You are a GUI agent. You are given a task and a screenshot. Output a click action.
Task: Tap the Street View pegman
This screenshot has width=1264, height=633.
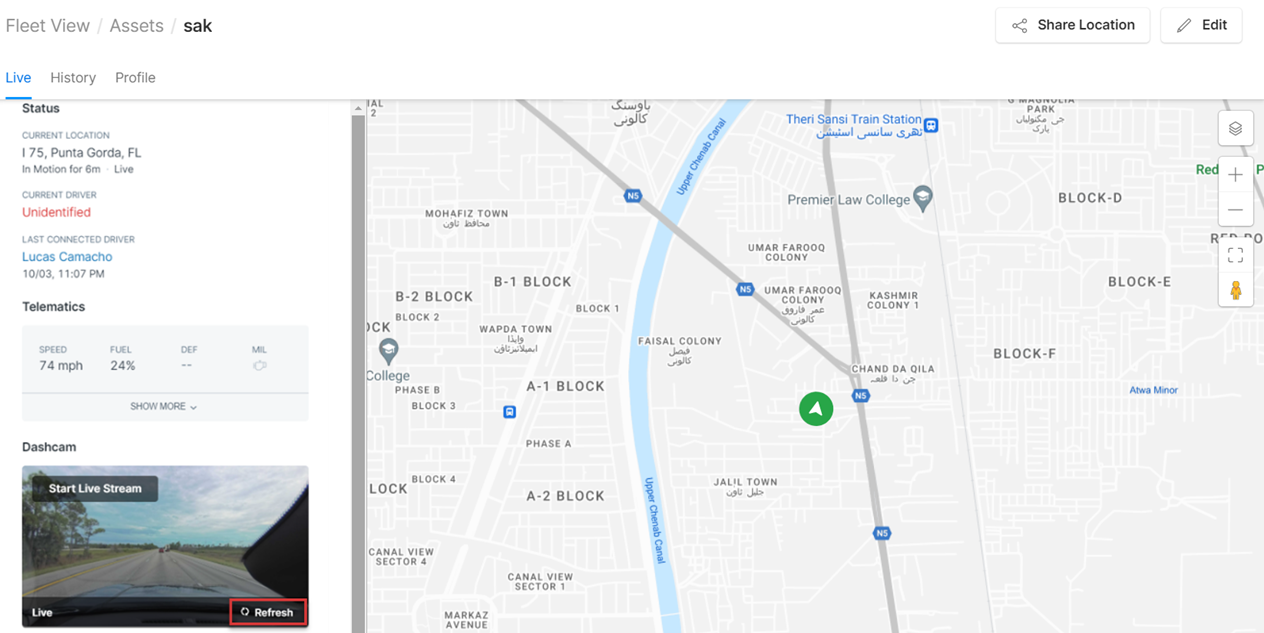pos(1235,290)
